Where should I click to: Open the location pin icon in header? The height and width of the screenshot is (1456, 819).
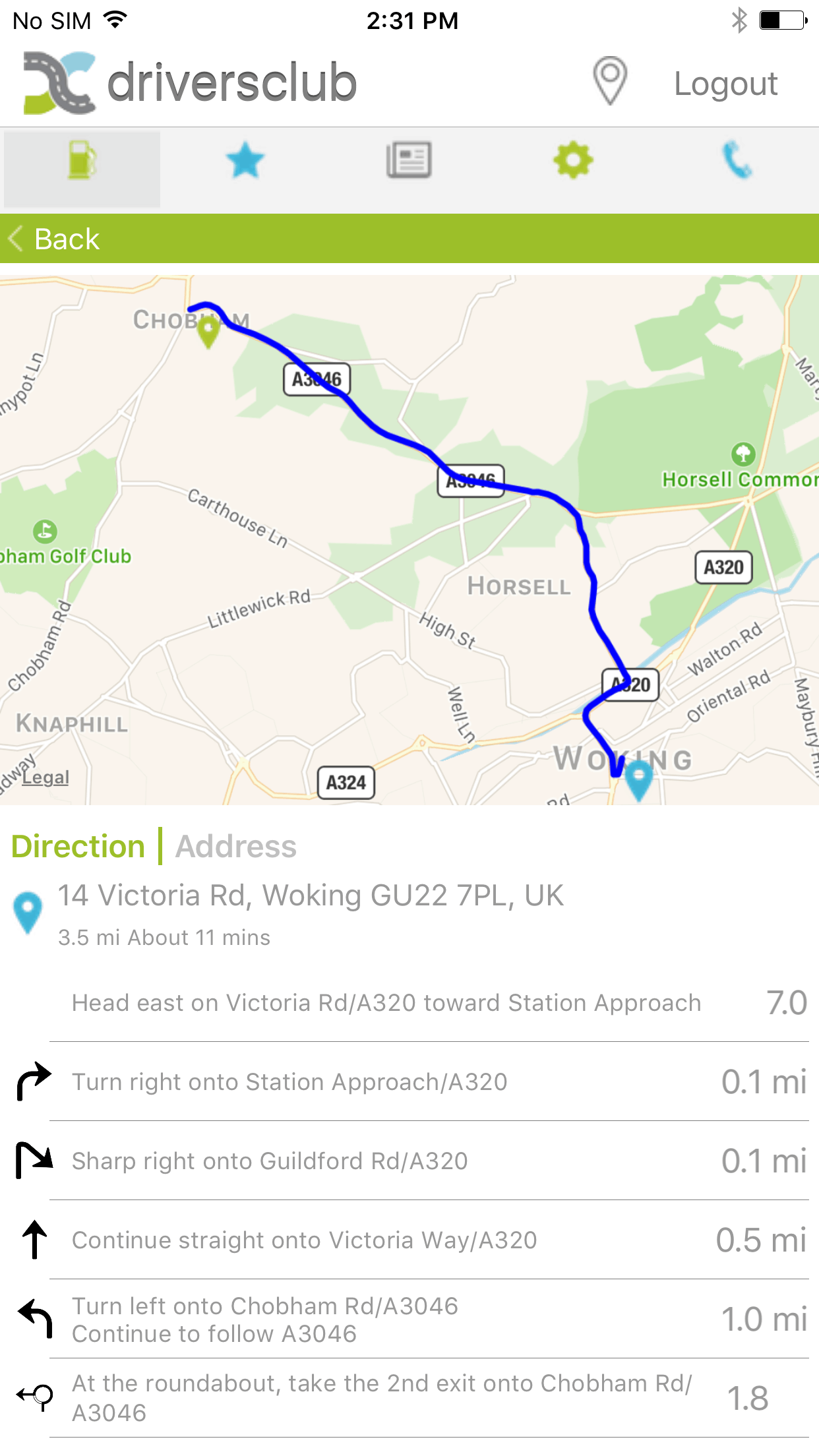[610, 82]
